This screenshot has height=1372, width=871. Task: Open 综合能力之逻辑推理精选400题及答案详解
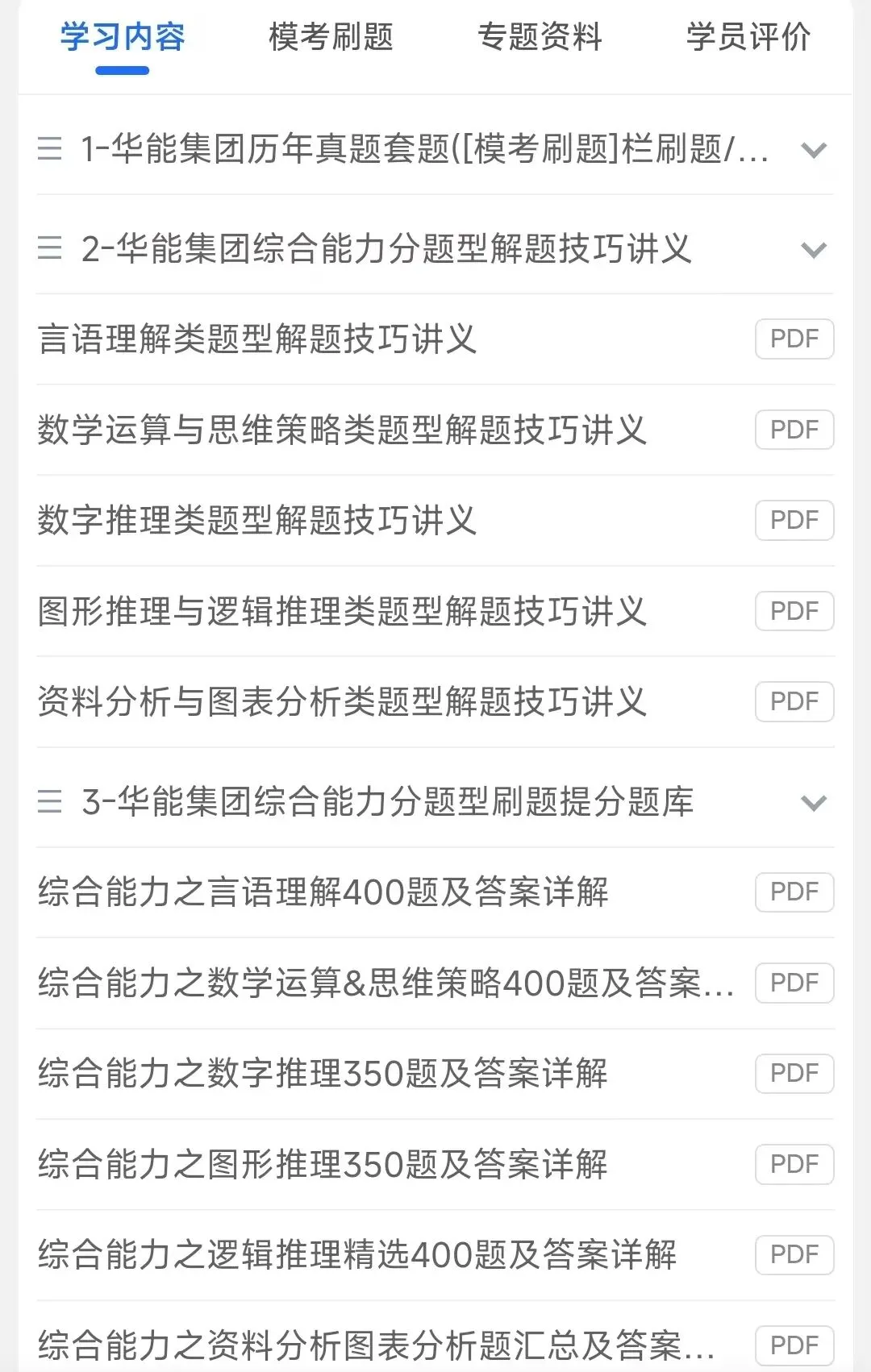click(x=435, y=1254)
